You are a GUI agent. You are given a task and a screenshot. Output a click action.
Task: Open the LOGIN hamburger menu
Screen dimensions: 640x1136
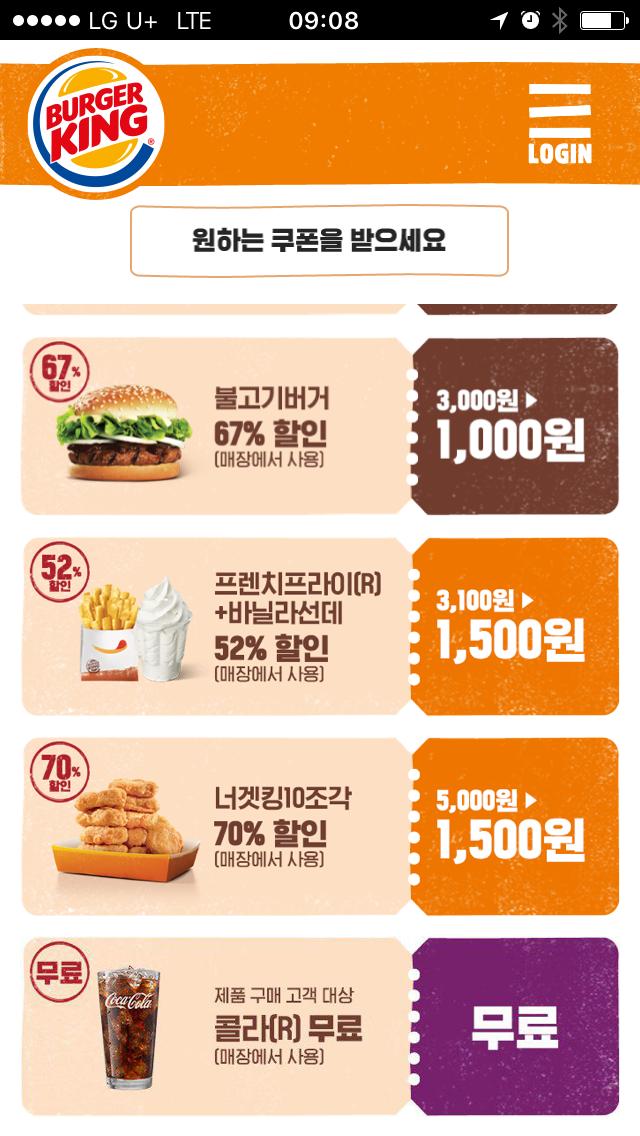point(559,123)
